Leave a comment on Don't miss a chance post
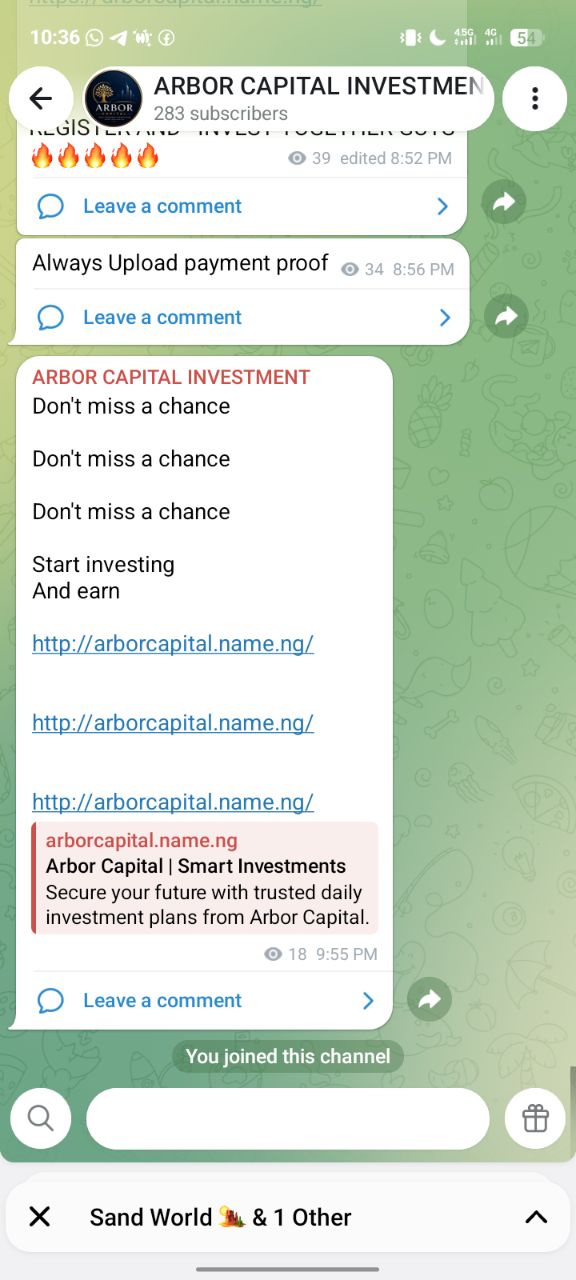Image resolution: width=576 pixels, height=1280 pixels. [205, 1000]
